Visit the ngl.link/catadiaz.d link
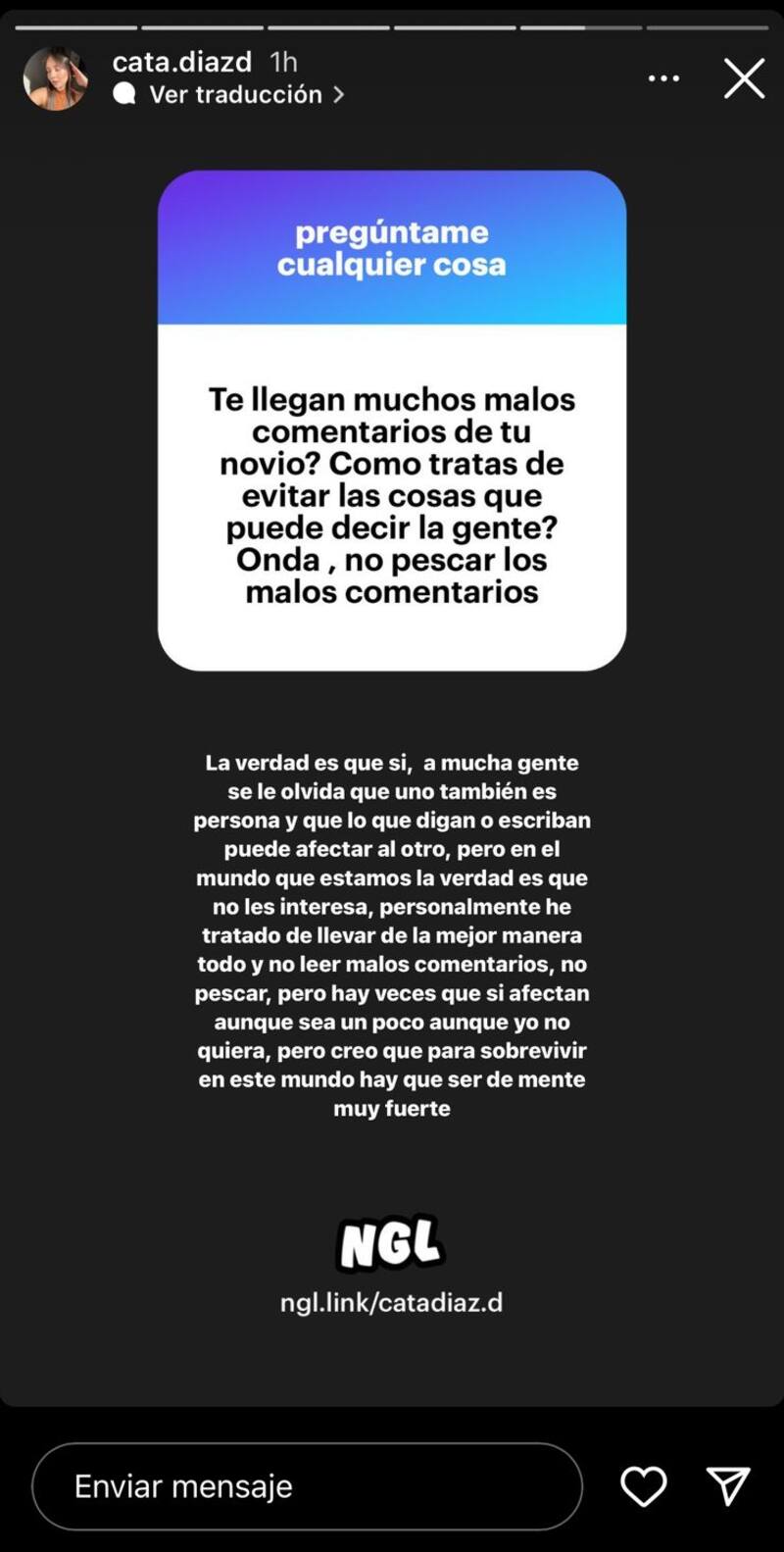The image size is (784, 1552). pyautogui.click(x=391, y=1303)
